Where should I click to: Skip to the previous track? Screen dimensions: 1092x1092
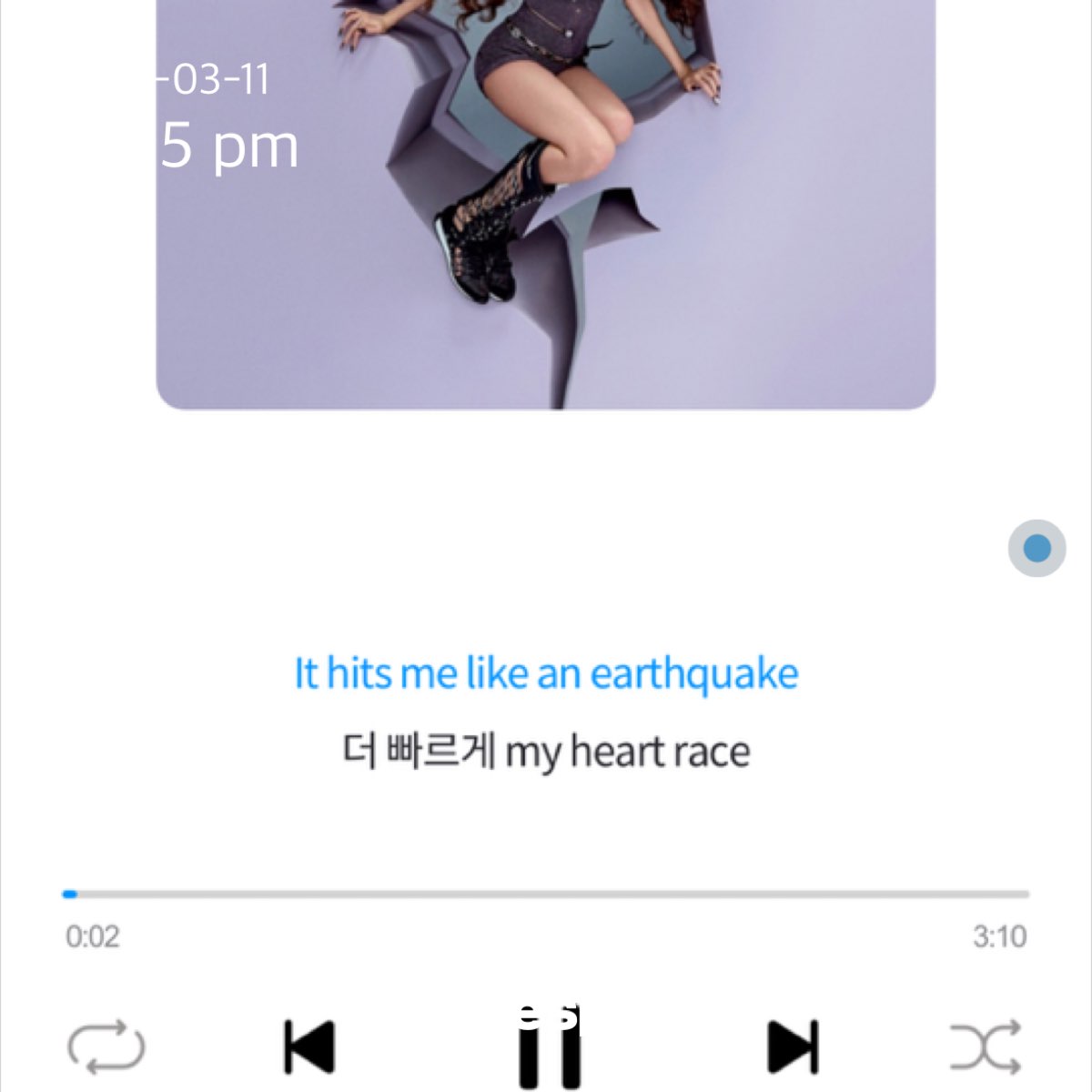click(x=309, y=1046)
